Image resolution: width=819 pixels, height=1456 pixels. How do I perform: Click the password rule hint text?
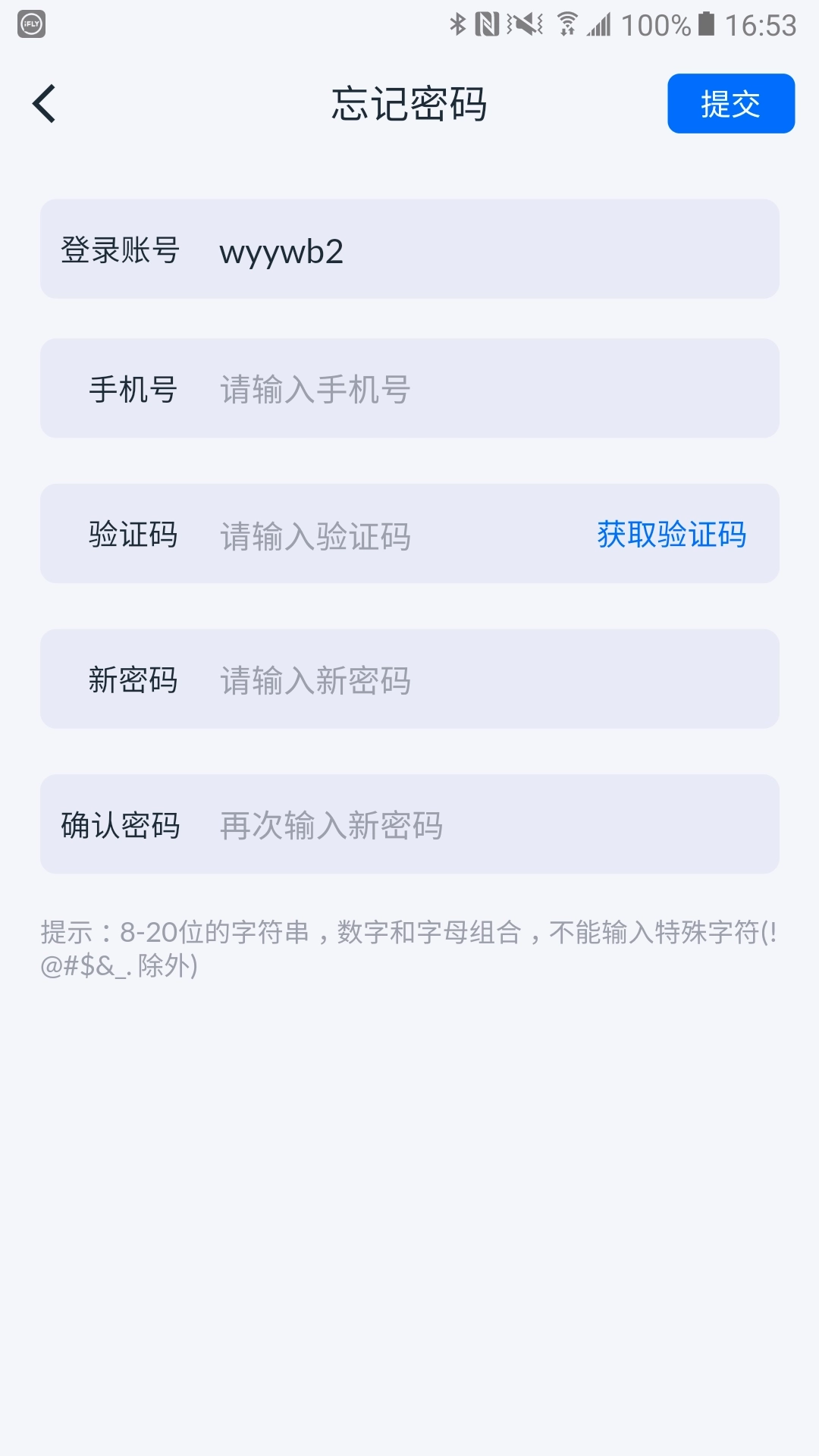pos(409,948)
